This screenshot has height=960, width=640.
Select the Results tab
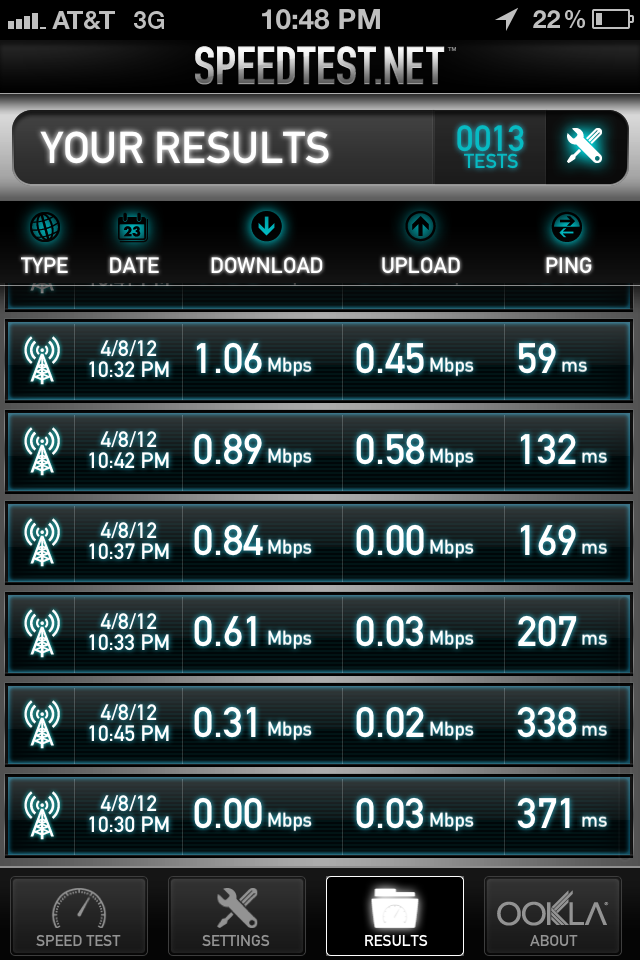click(x=395, y=915)
